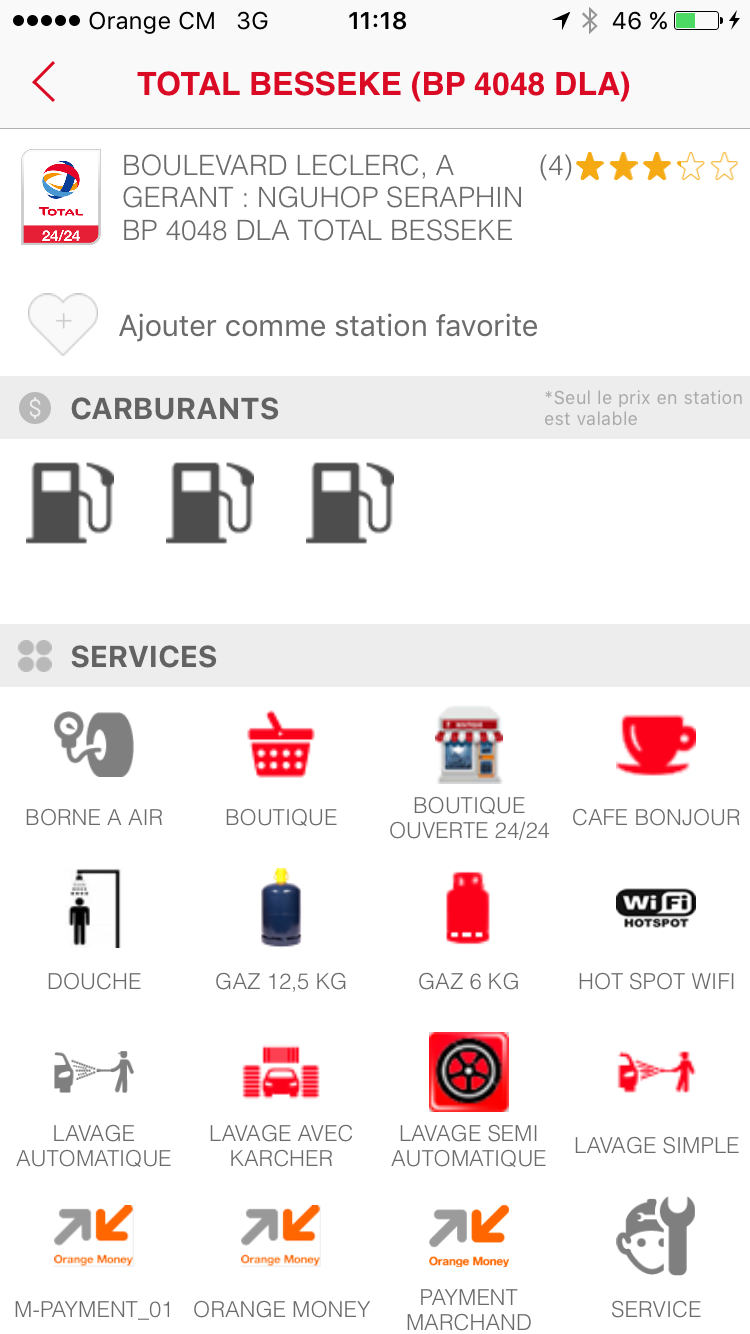Go back using the red arrow

tap(44, 82)
